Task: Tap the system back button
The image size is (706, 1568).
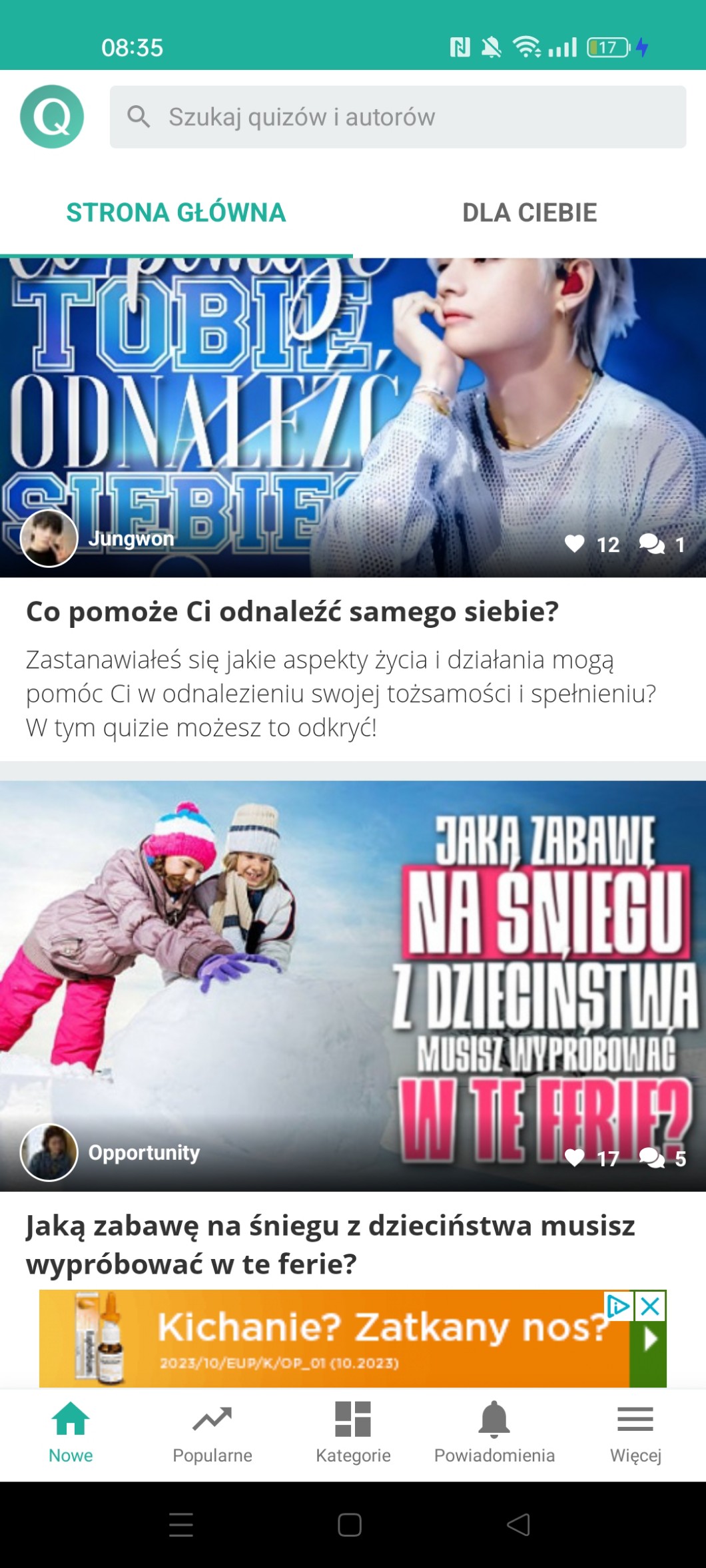Action: coord(518,1525)
